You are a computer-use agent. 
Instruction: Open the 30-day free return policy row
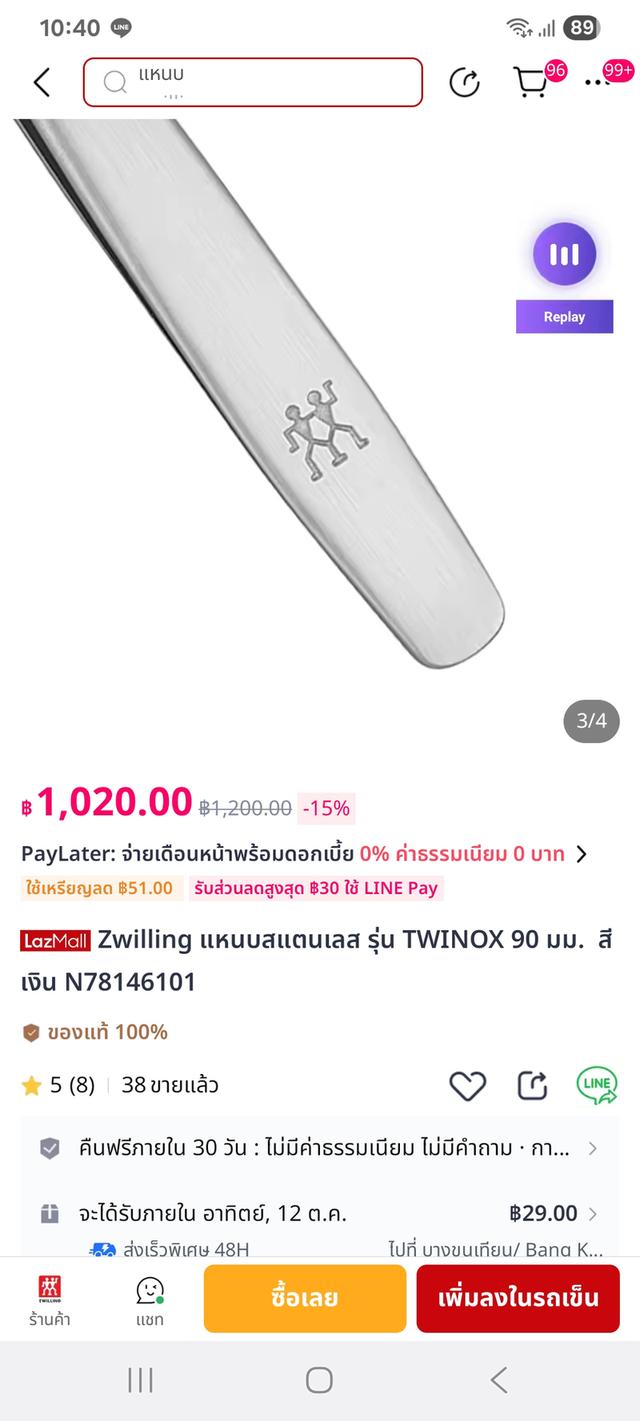[320, 1148]
